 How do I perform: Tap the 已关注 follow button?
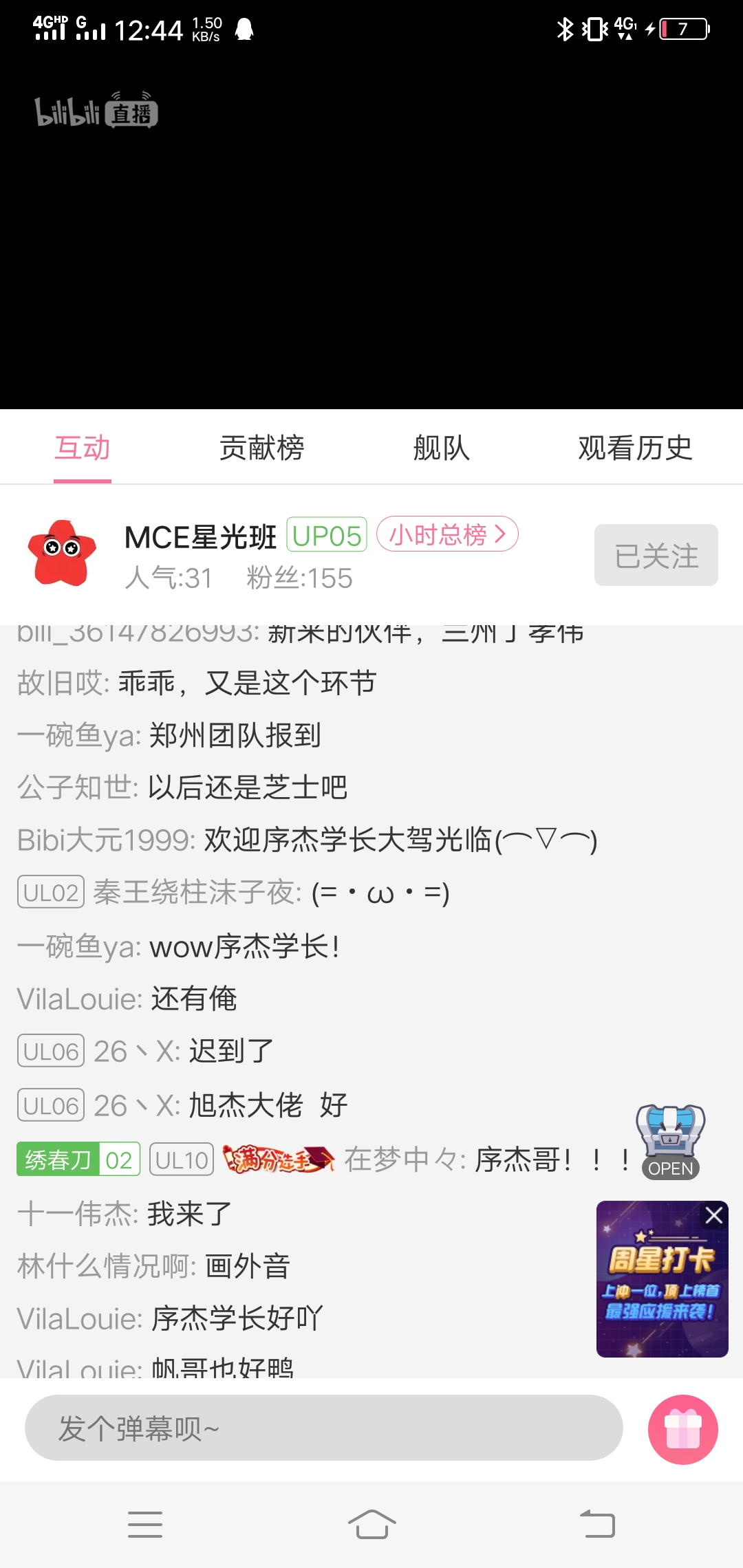click(x=656, y=555)
